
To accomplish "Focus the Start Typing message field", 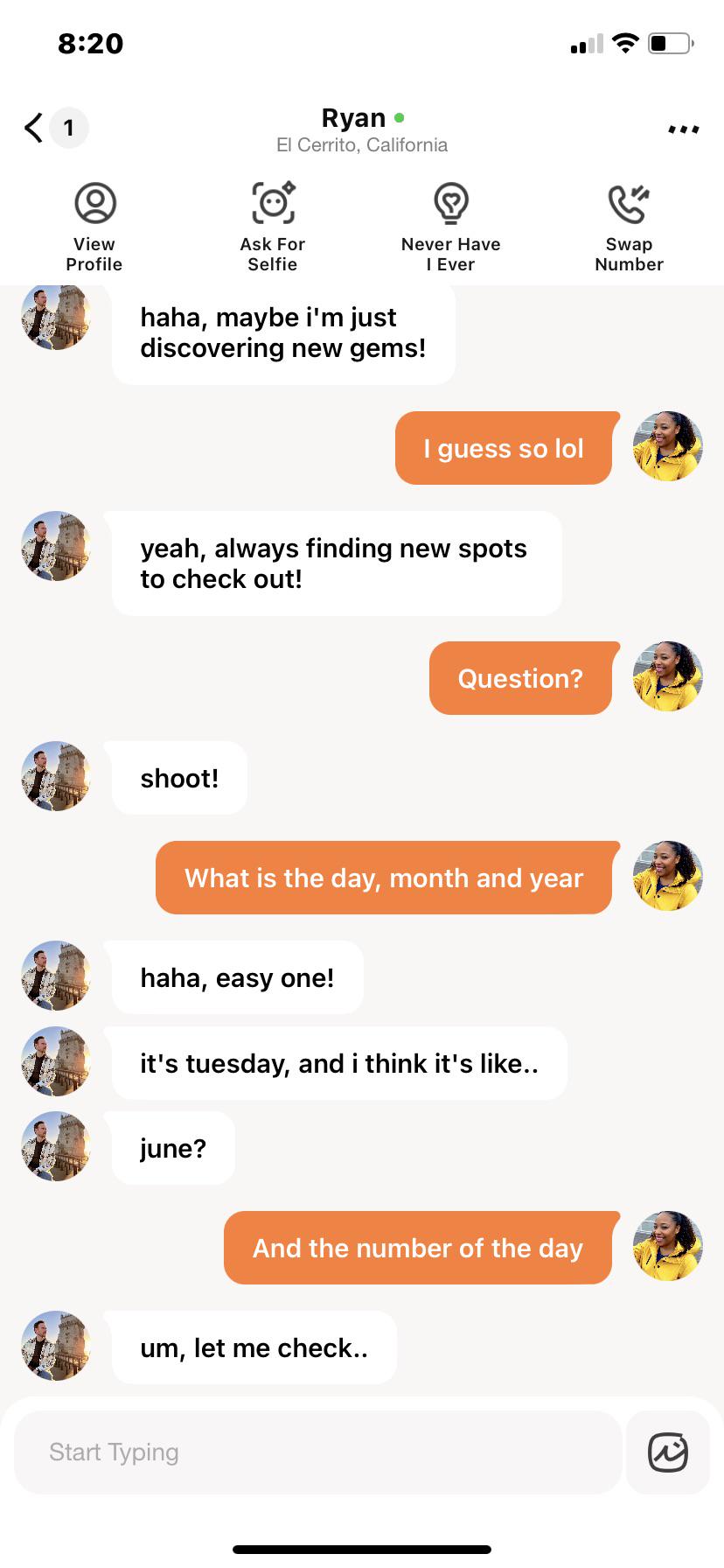I will [317, 1452].
